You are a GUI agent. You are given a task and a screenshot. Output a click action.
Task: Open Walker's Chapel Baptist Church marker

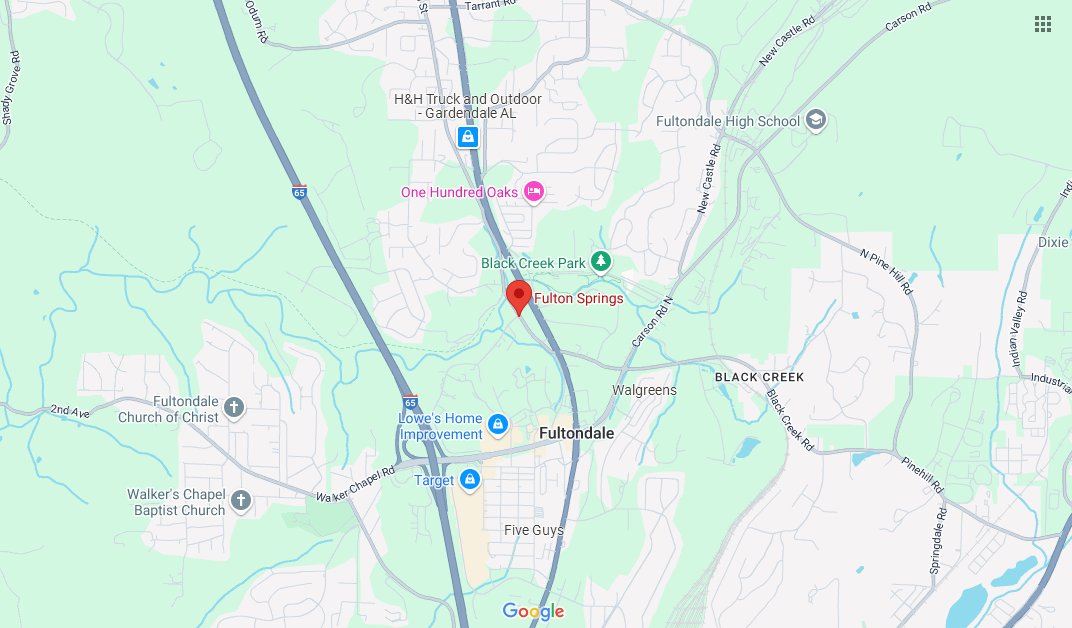click(x=240, y=500)
